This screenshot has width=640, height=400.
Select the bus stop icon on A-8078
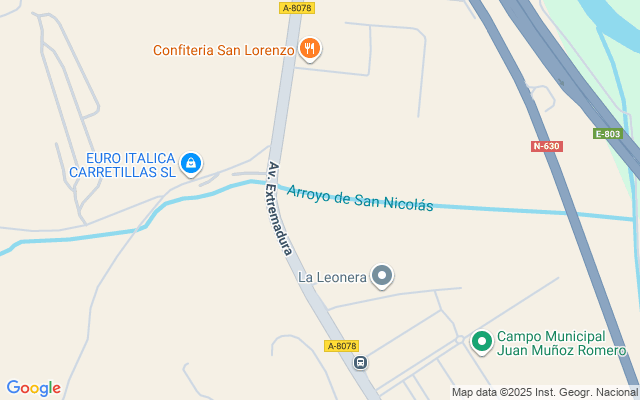[360, 362]
